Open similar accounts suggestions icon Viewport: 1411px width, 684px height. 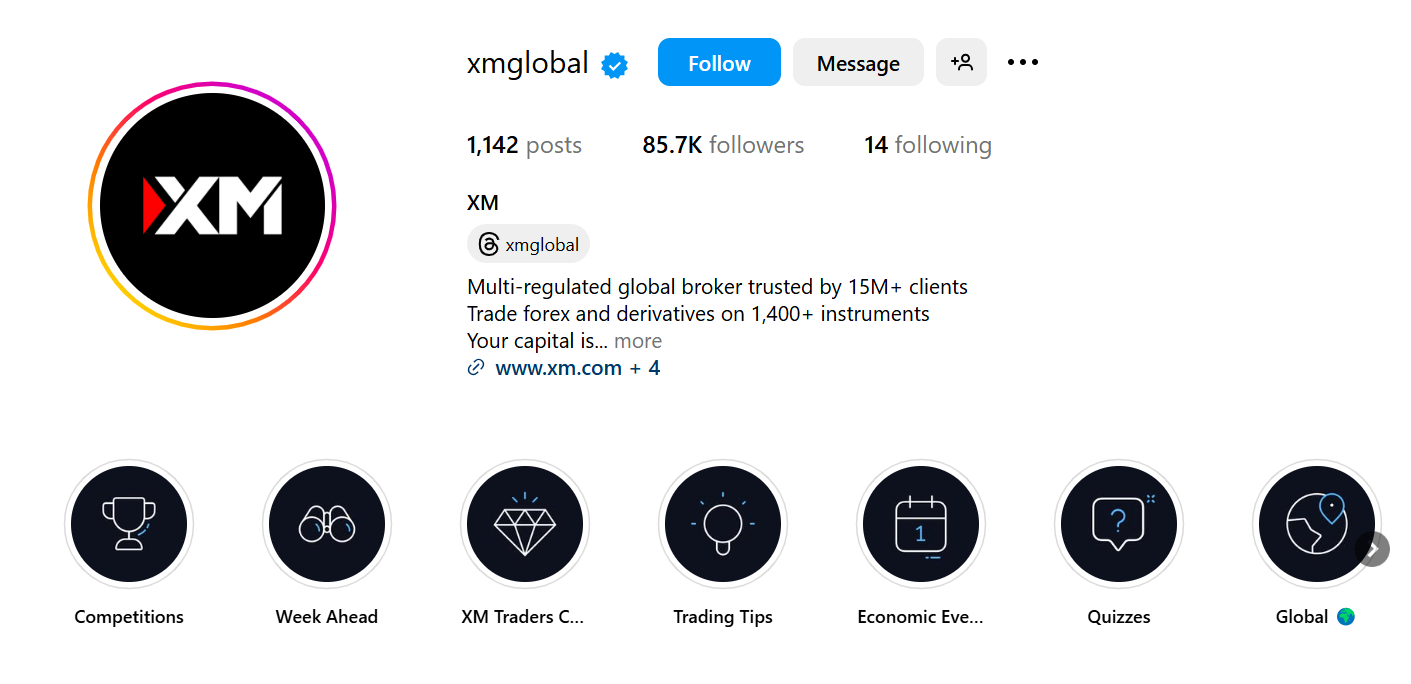[x=961, y=63]
